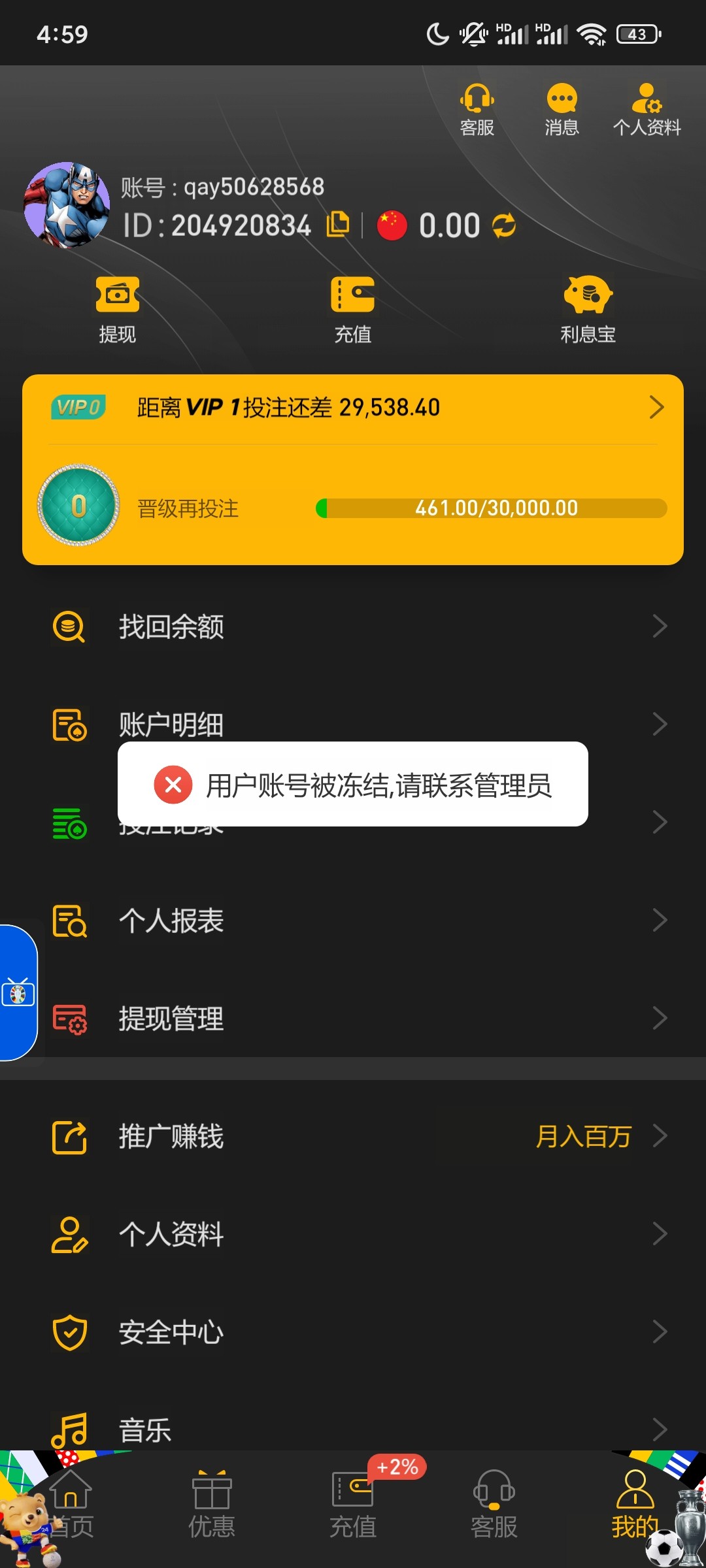Open 客服 customer service at the top
Screen dimensions: 706x1568
[477, 108]
